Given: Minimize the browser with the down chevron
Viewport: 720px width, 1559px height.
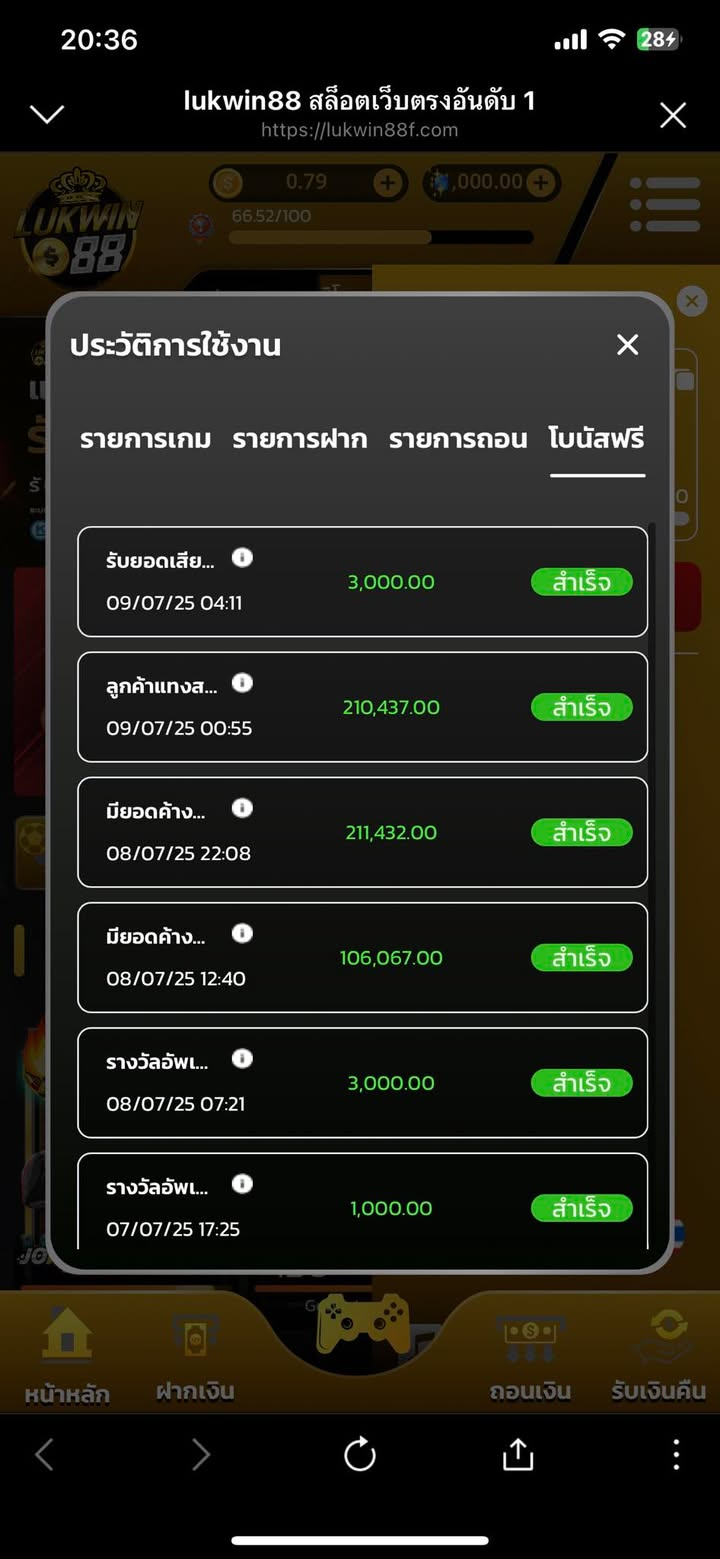Looking at the screenshot, I should (x=47, y=115).
